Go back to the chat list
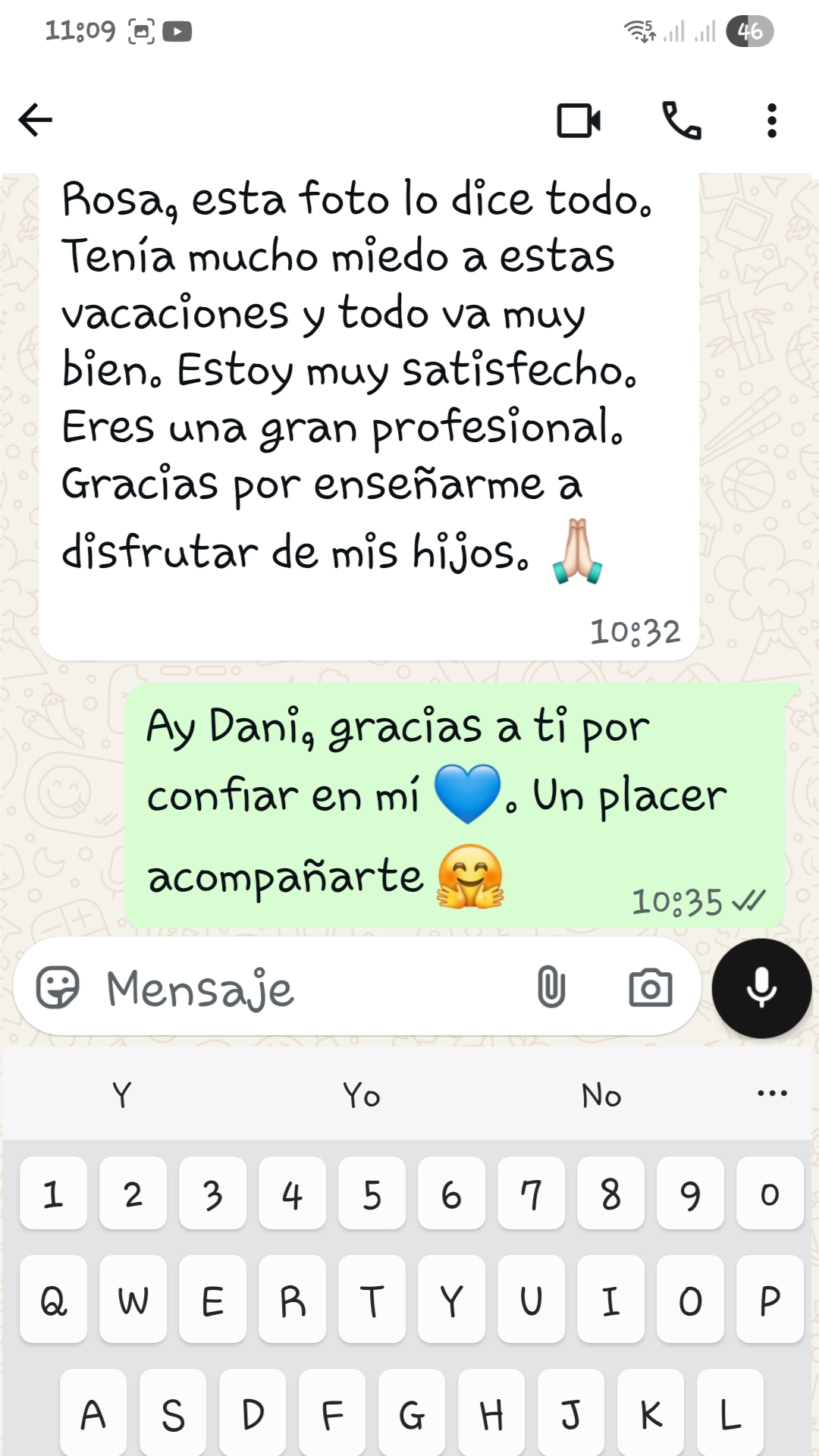The height and width of the screenshot is (1456, 819). [x=36, y=120]
